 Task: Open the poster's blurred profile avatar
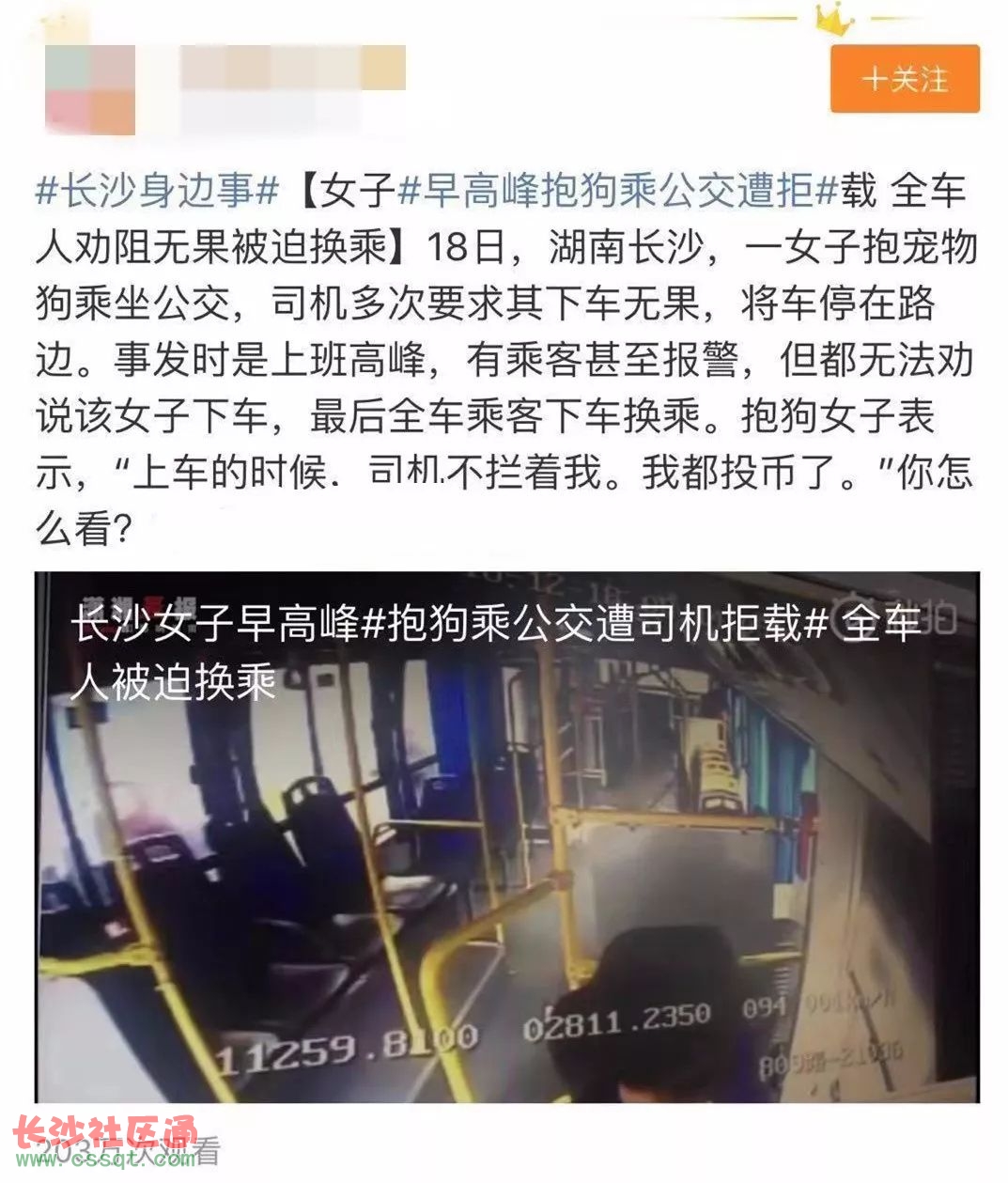click(90, 89)
